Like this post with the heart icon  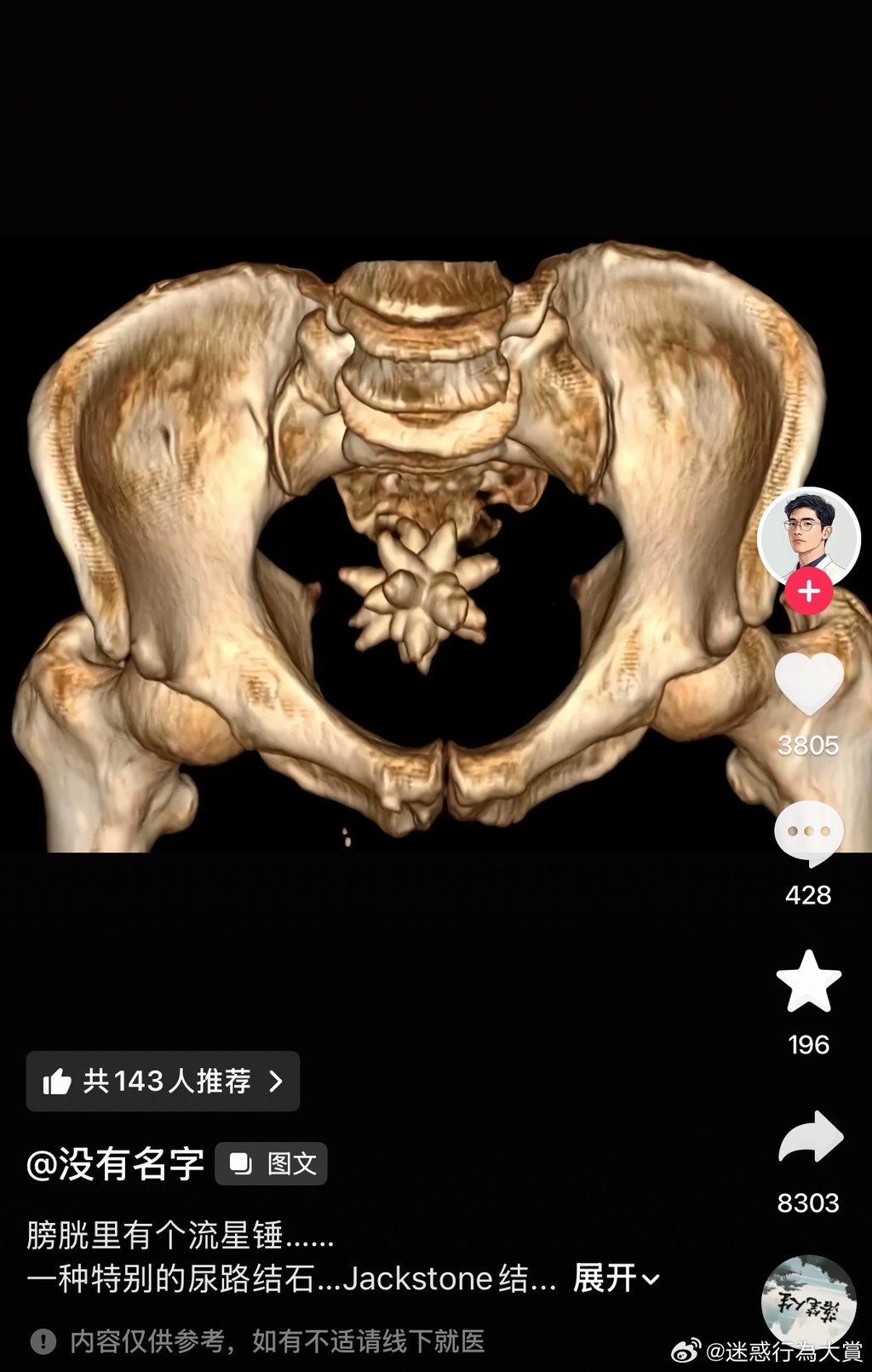(809, 684)
